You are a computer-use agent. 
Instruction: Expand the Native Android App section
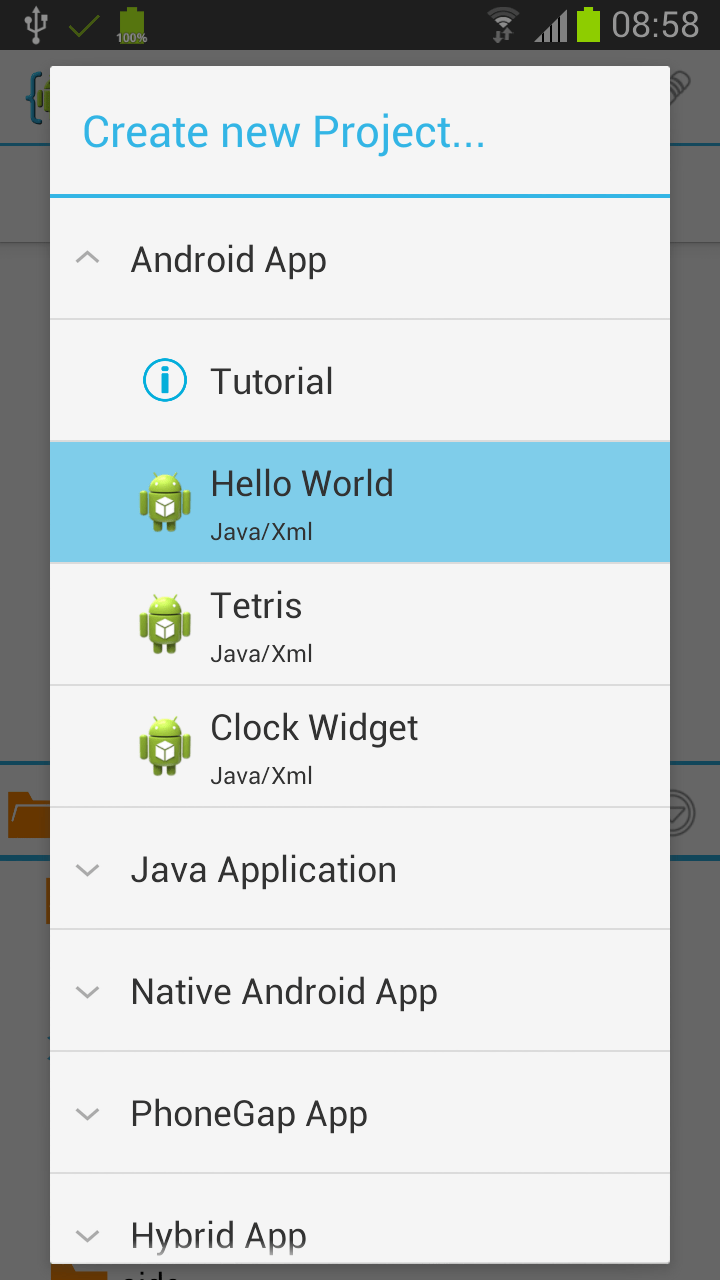coord(360,991)
